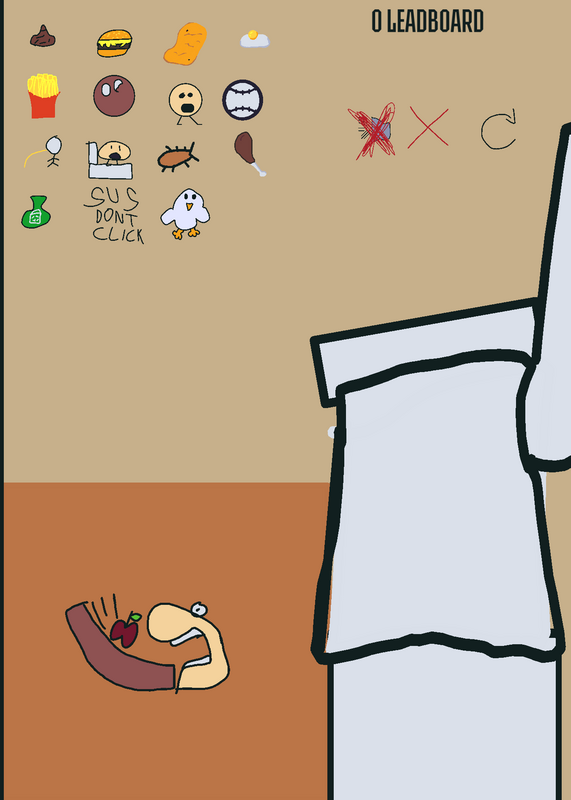
Task: Select the screaming stick figure head
Action: tap(186, 104)
